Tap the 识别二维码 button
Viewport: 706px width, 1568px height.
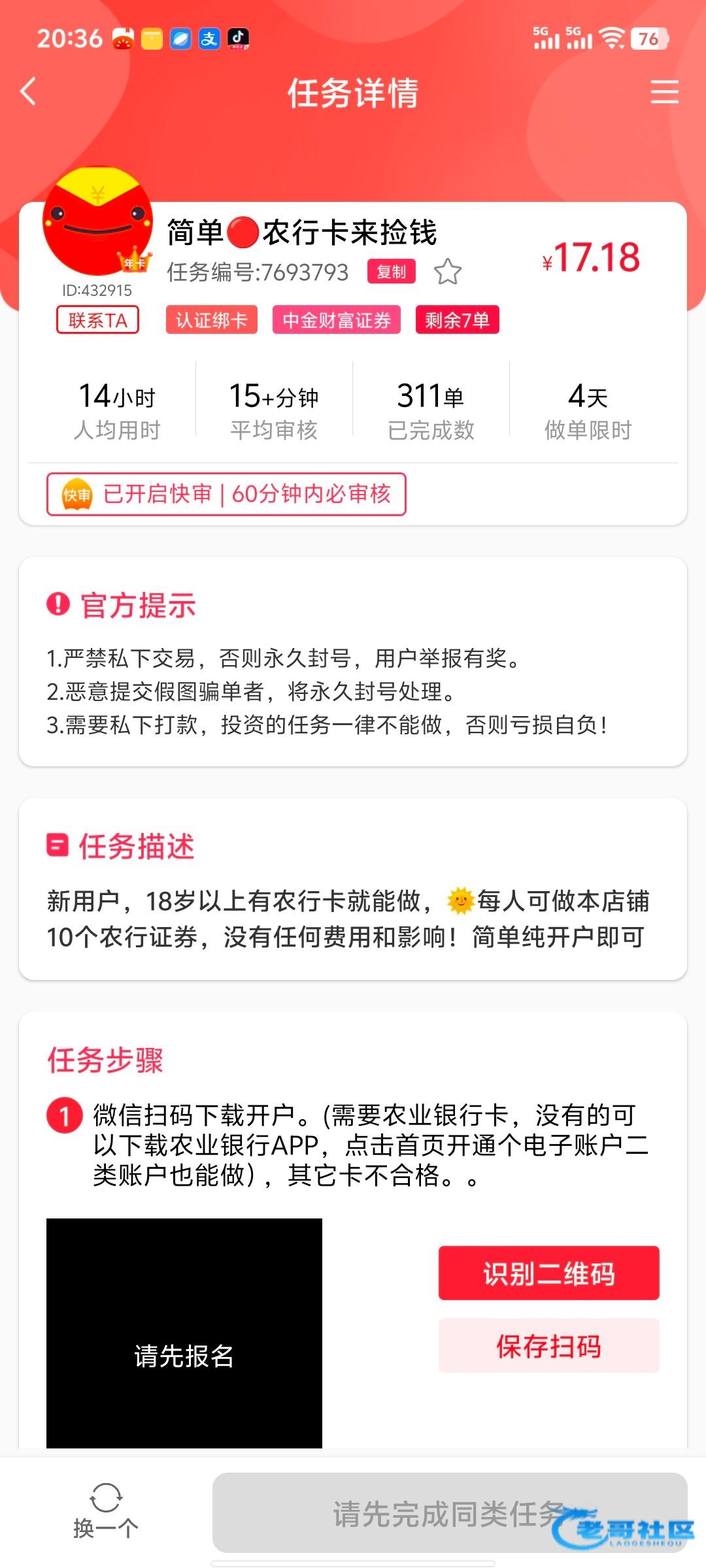coord(548,1273)
